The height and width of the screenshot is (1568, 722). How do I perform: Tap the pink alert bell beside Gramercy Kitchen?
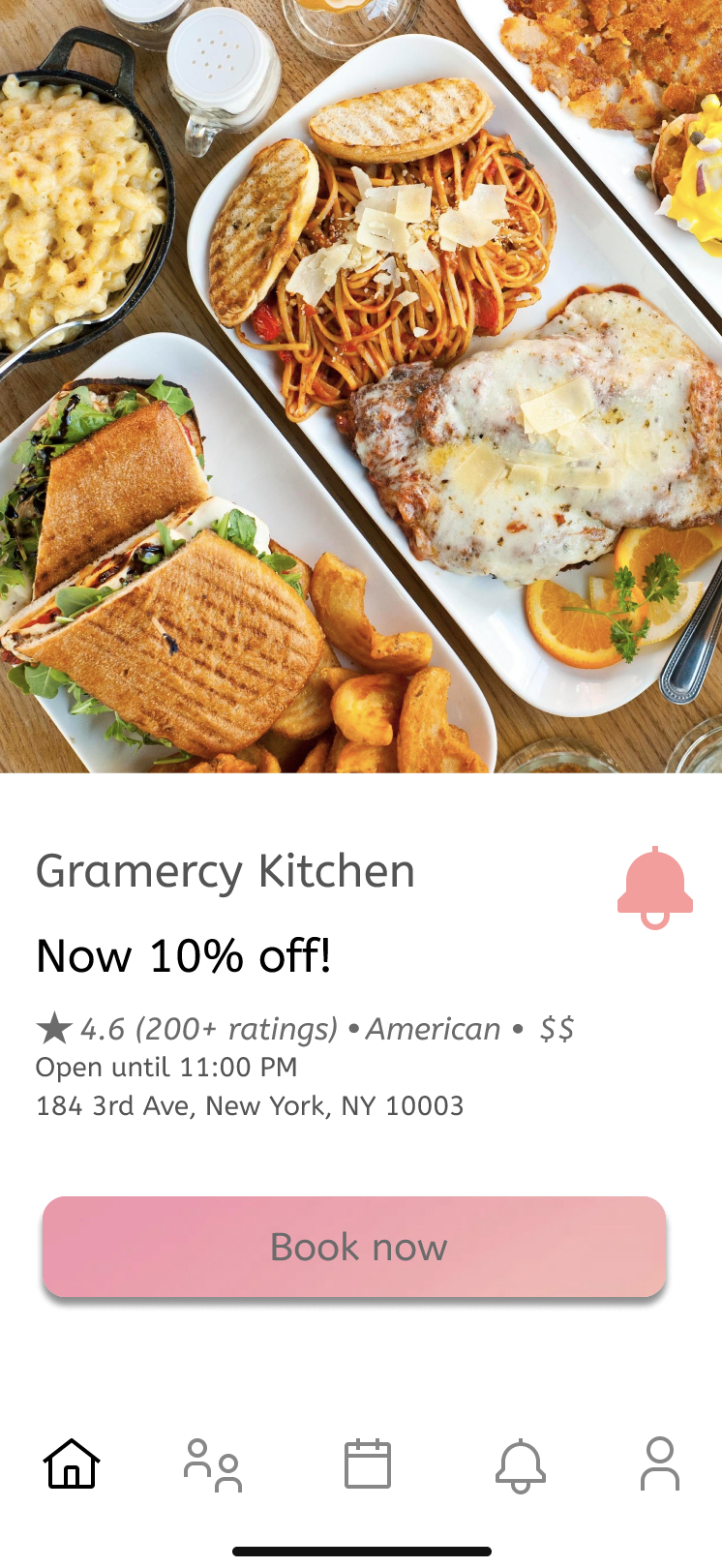(655, 888)
